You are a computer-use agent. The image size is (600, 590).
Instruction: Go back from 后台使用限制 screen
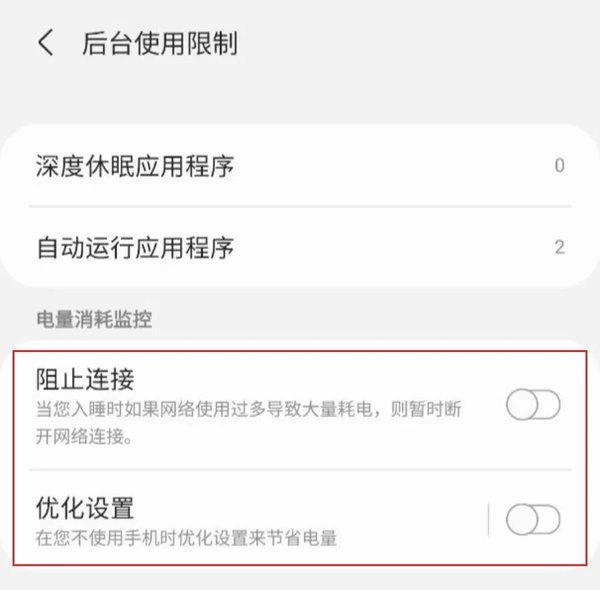pyautogui.click(x=45, y=44)
